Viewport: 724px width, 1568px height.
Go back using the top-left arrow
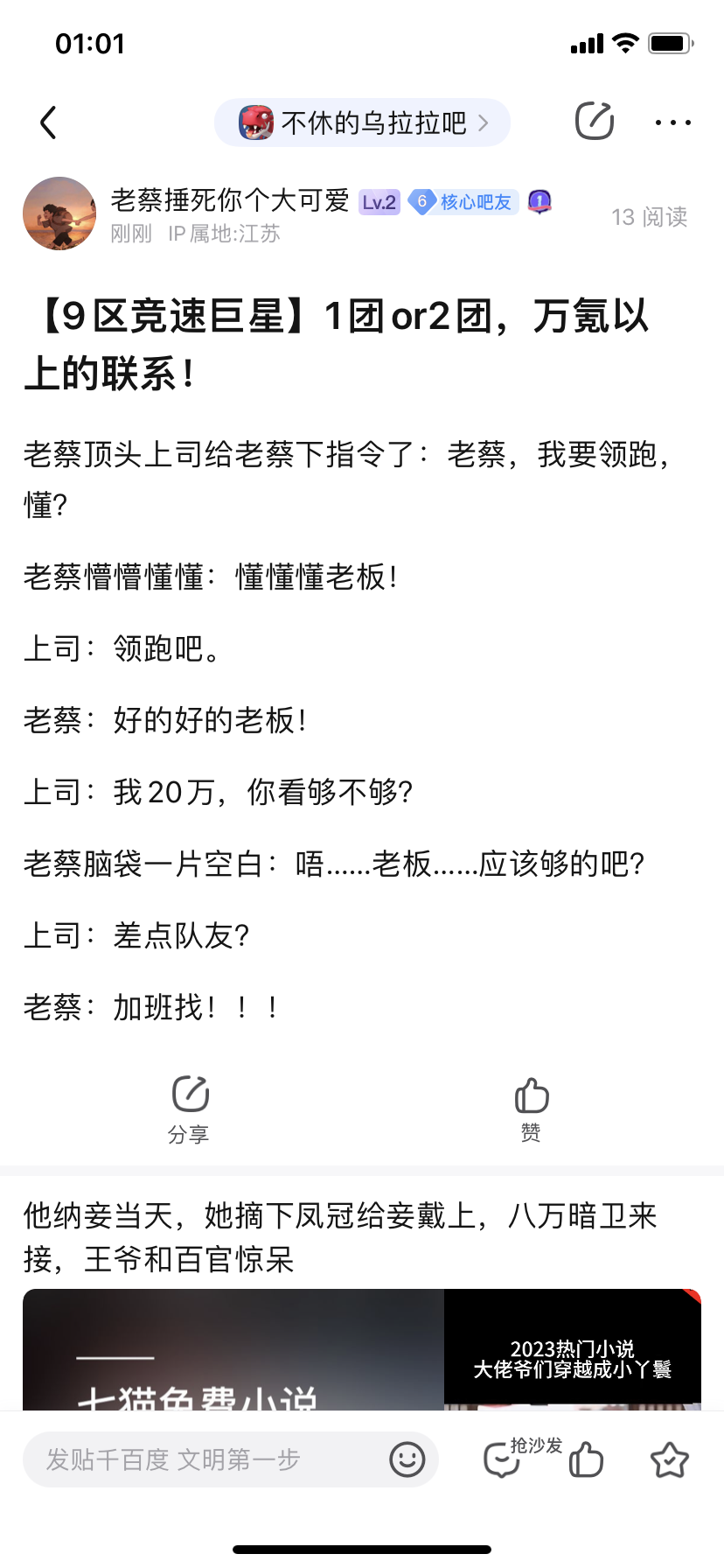49,122
